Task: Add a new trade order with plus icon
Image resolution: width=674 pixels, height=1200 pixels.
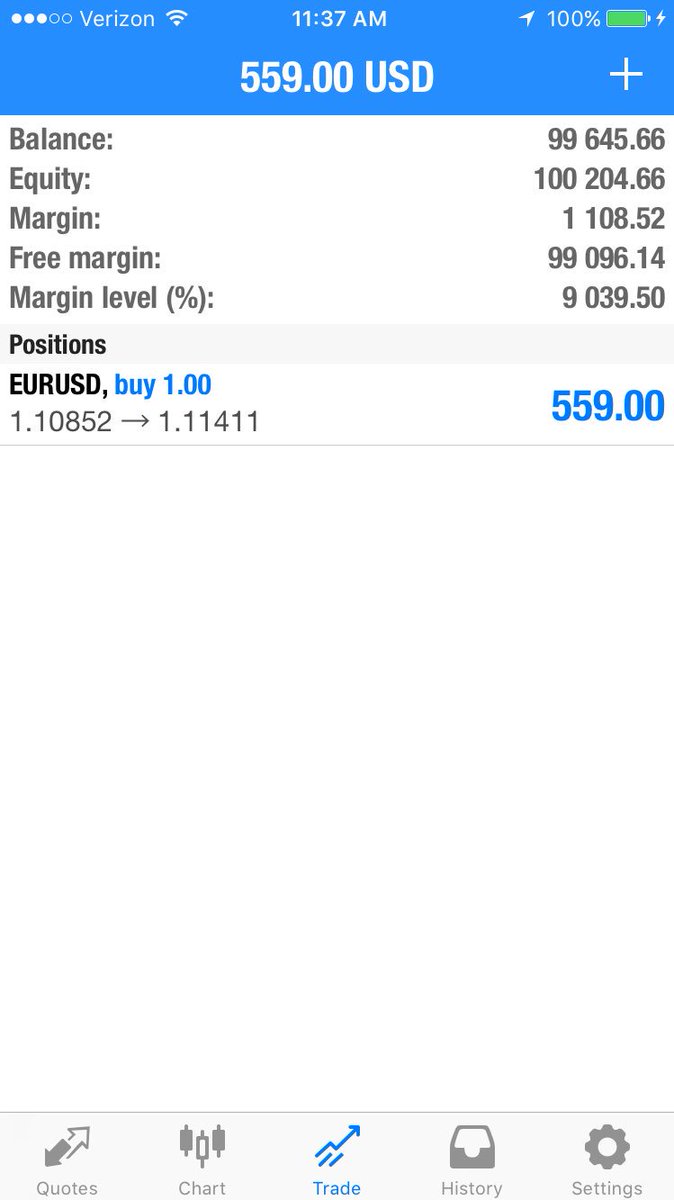Action: tap(625, 75)
